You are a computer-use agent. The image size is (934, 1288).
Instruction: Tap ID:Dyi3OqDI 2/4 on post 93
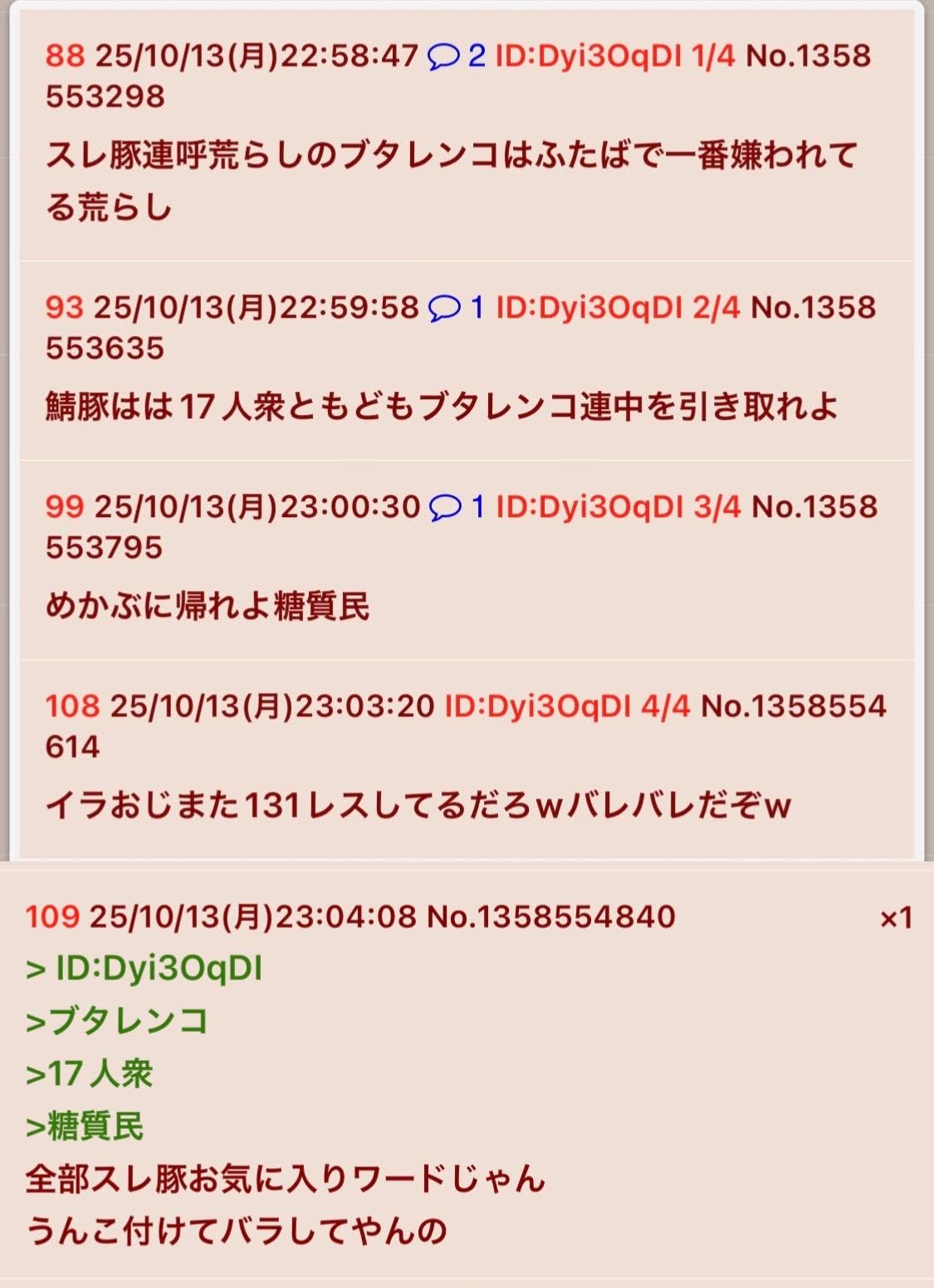617,308
